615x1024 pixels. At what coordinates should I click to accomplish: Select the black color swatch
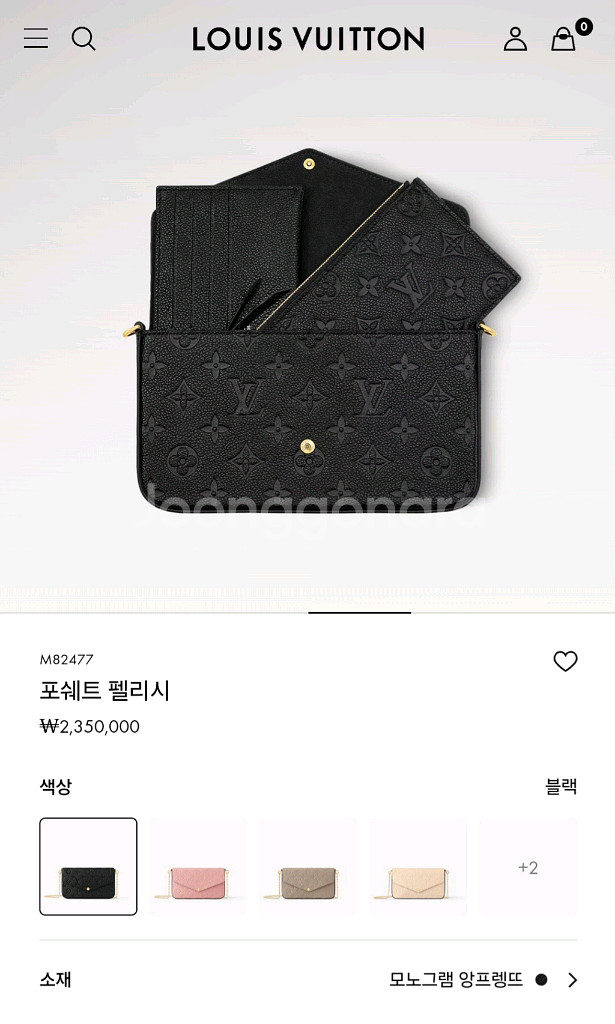point(88,866)
